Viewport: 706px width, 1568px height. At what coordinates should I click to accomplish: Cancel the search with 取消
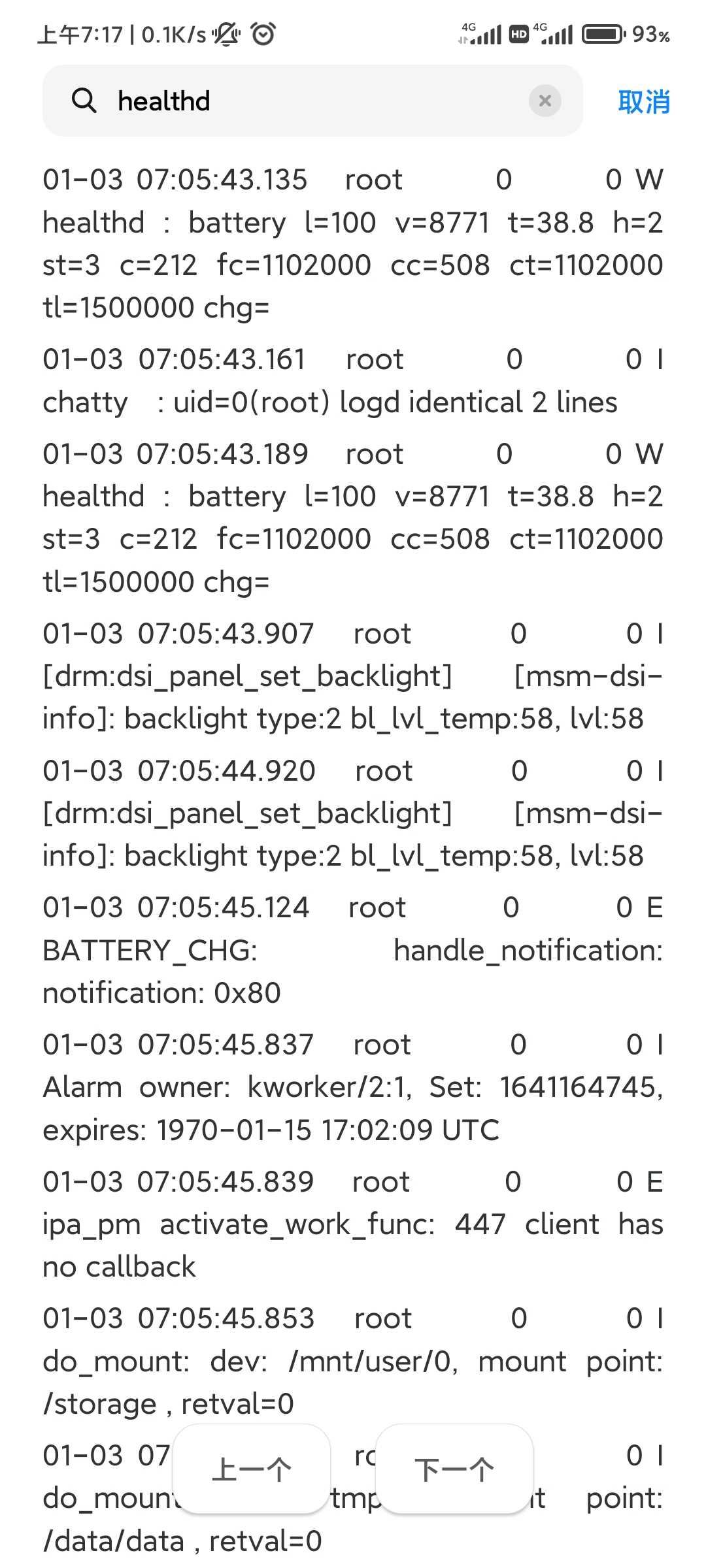[x=644, y=101]
